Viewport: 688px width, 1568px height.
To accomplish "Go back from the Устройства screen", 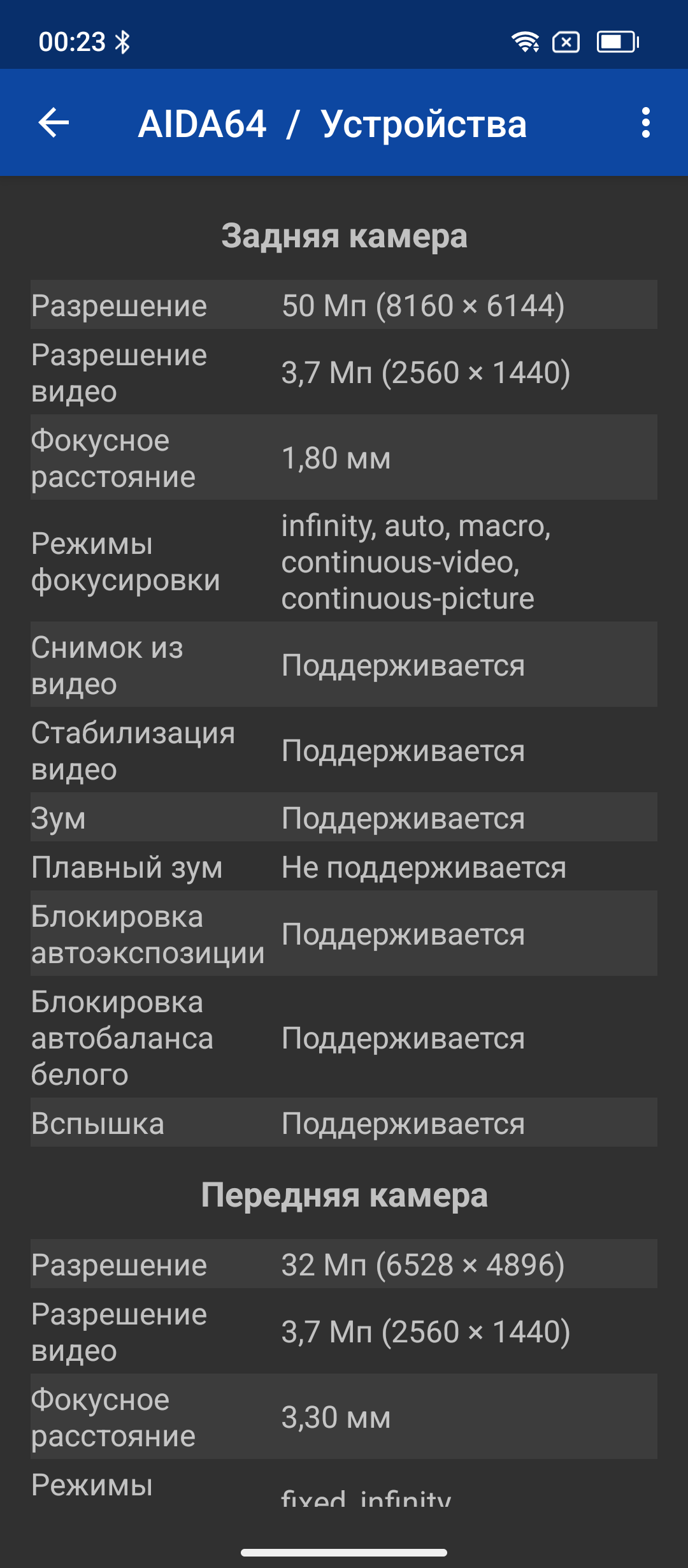I will [54, 122].
